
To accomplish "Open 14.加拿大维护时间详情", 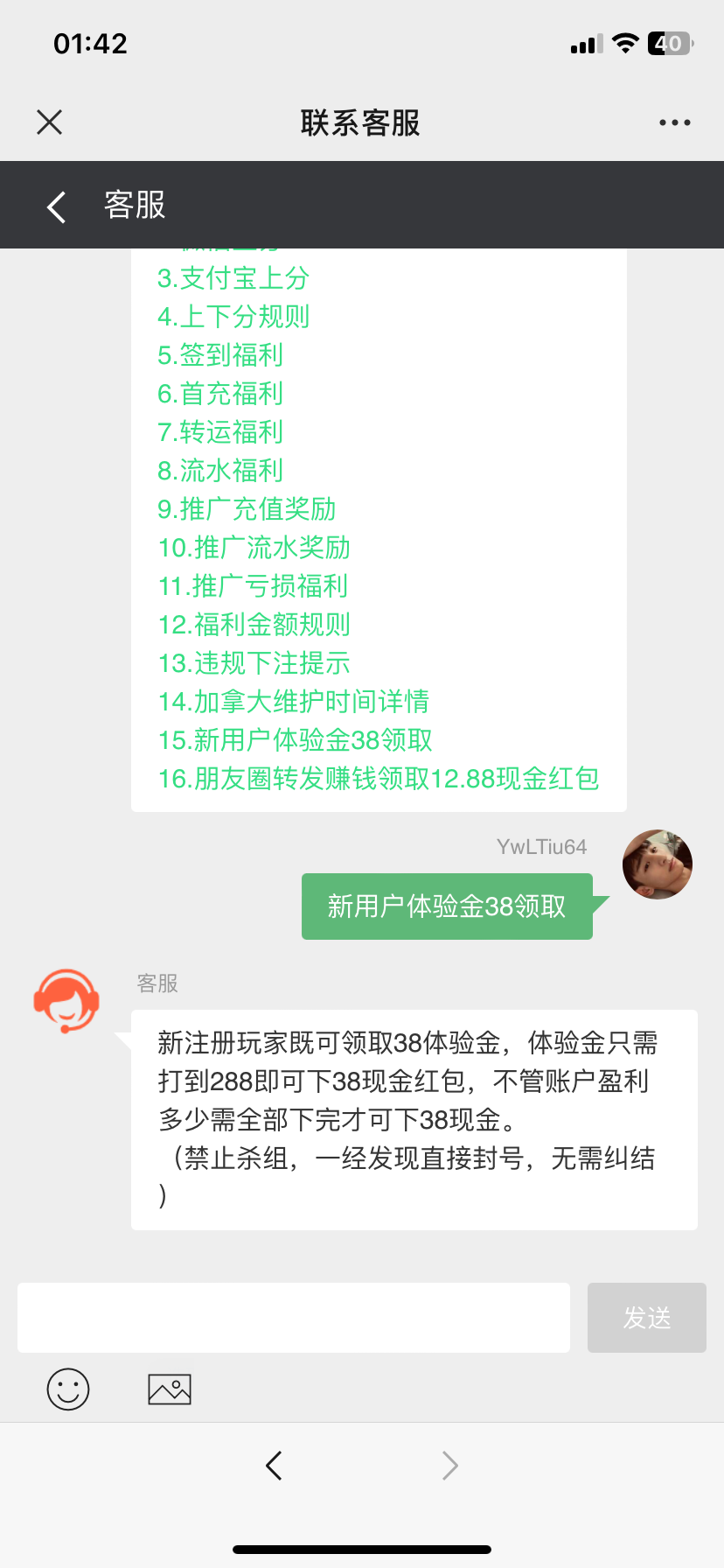I will point(293,702).
